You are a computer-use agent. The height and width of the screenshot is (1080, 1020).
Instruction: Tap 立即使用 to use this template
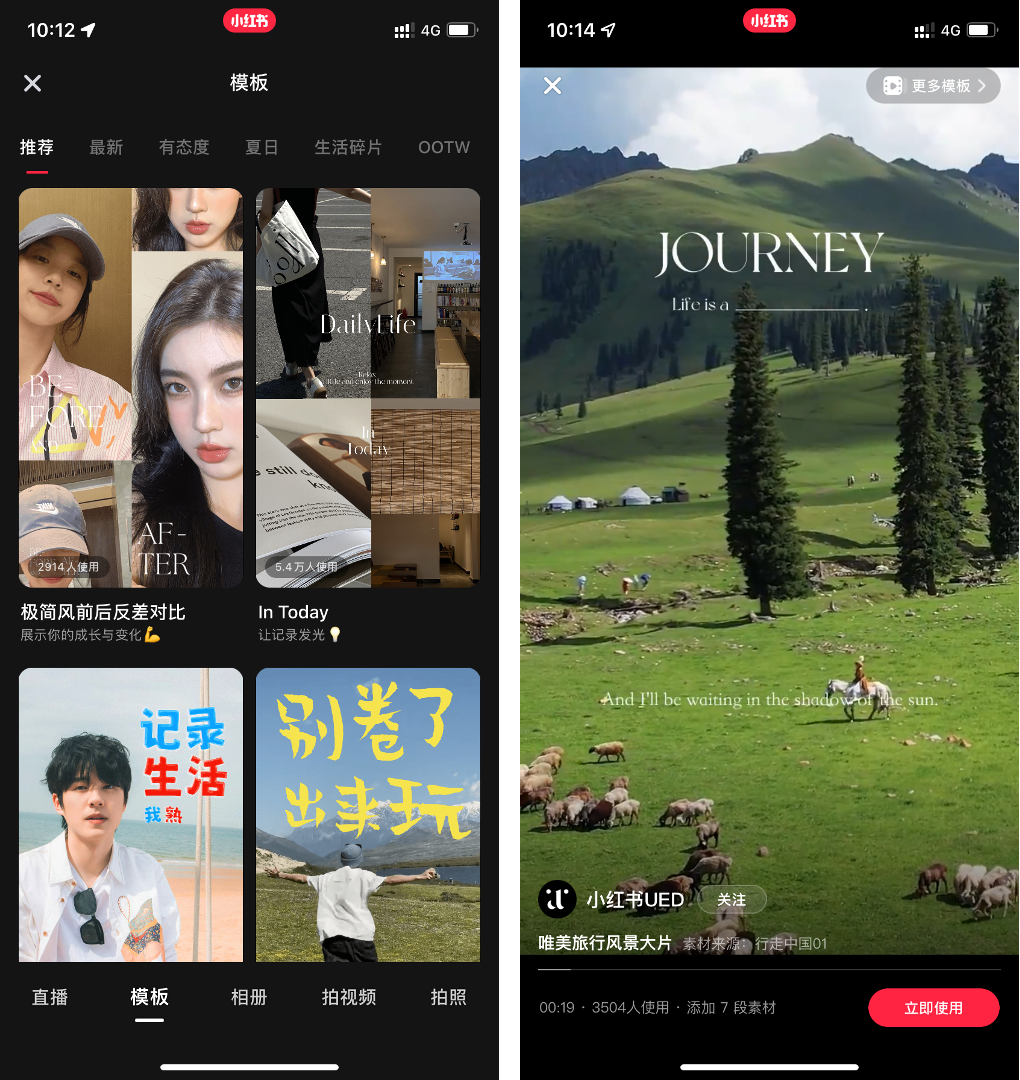point(933,1008)
